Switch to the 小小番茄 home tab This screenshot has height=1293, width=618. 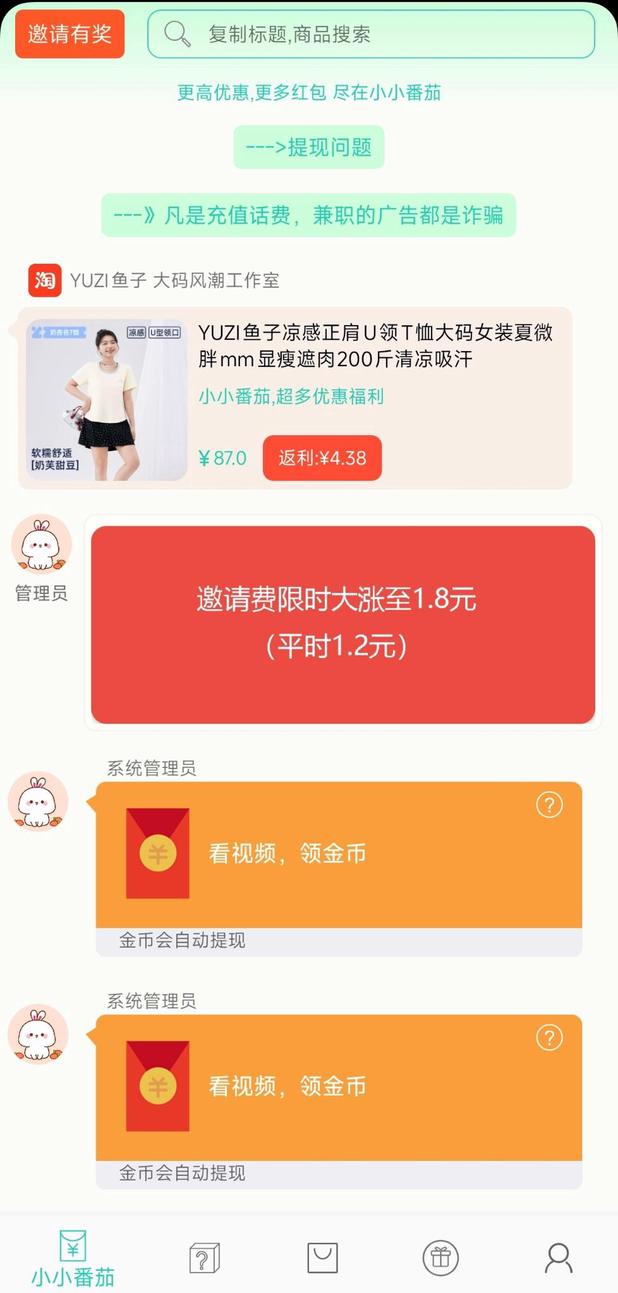click(72, 1259)
